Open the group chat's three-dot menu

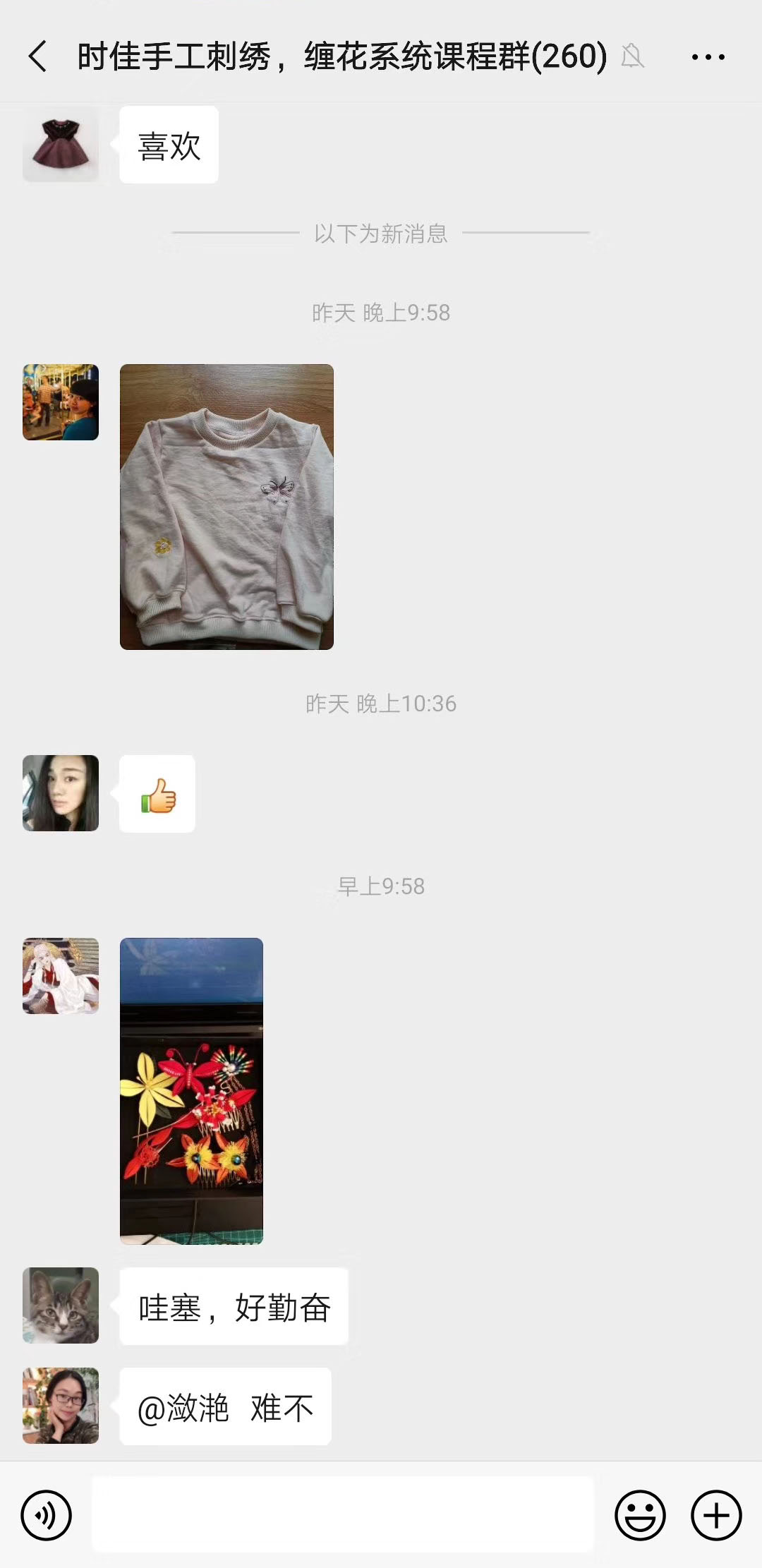point(708,56)
